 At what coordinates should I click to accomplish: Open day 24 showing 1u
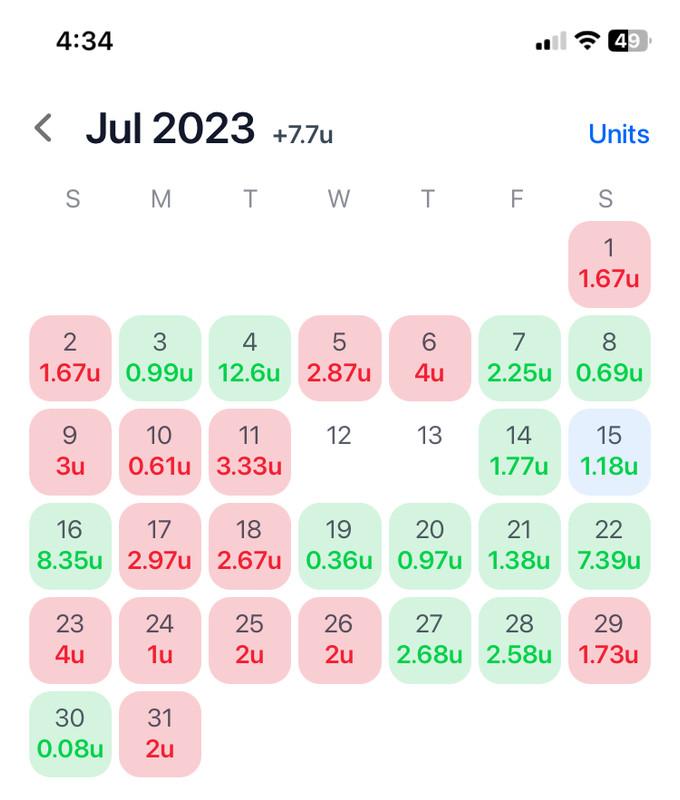[x=160, y=640]
